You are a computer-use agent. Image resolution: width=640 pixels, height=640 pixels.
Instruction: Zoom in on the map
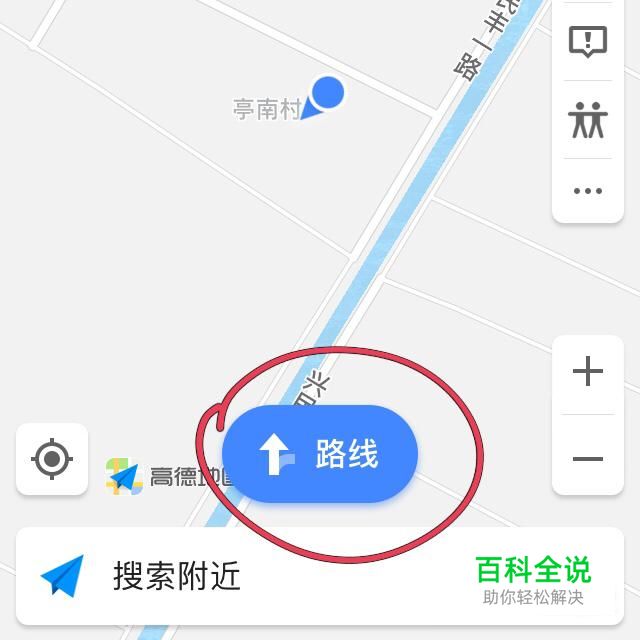[x=588, y=372]
